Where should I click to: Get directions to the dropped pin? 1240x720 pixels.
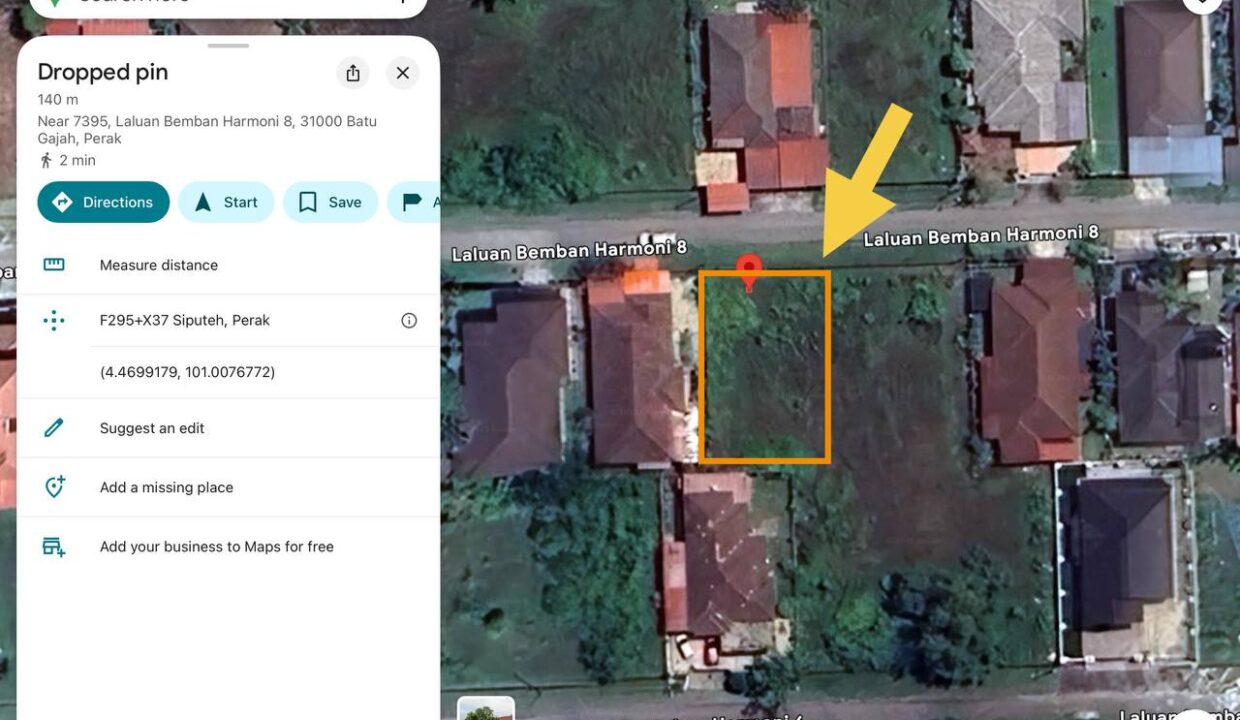103,202
